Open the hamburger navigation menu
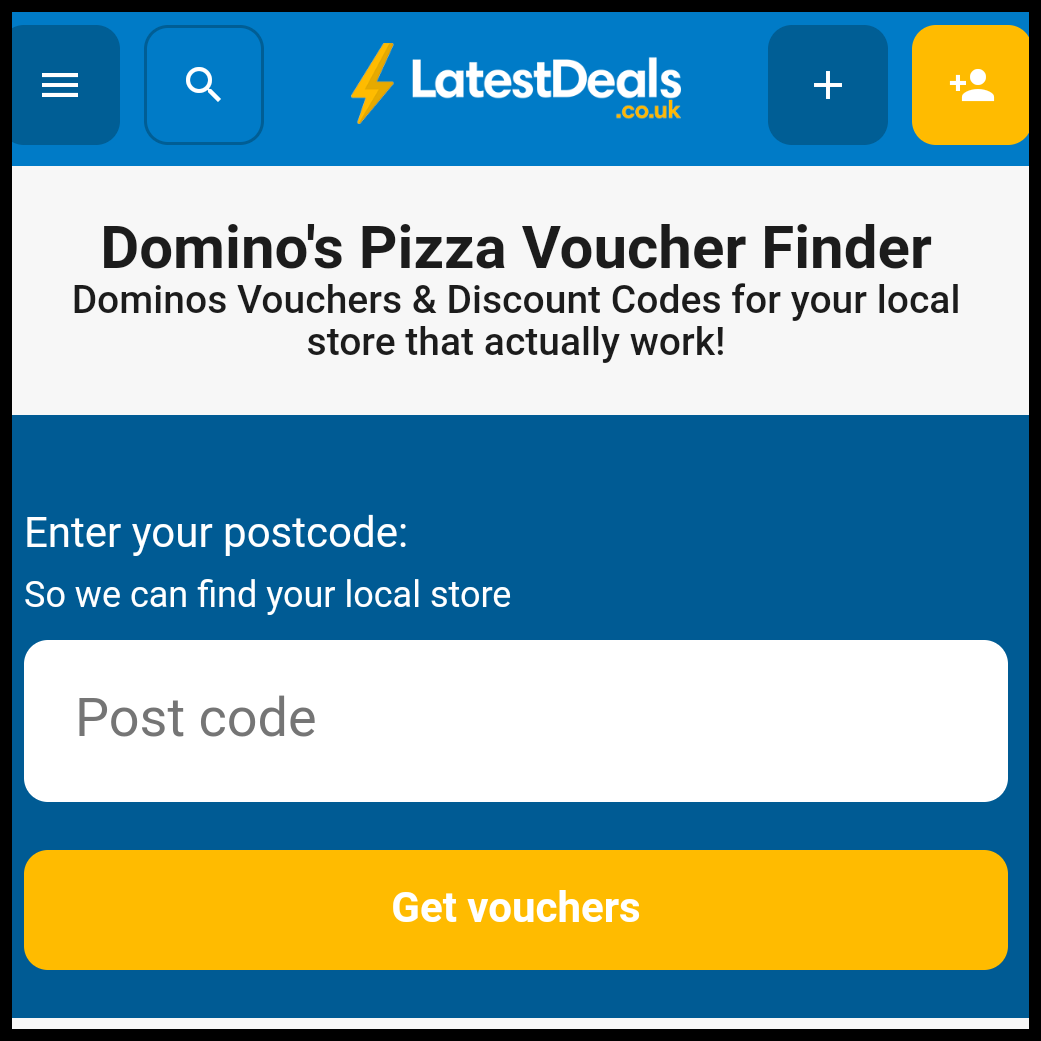 click(x=61, y=86)
